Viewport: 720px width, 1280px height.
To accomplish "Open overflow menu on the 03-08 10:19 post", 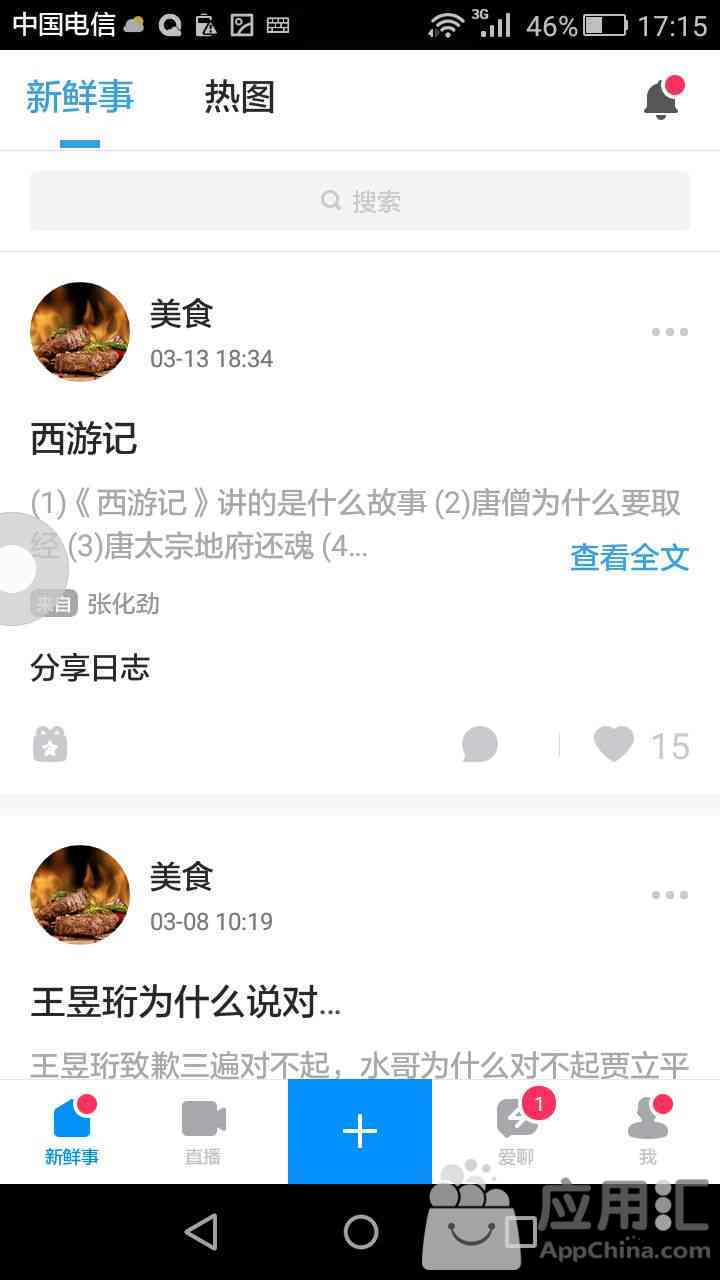I will 669,895.
